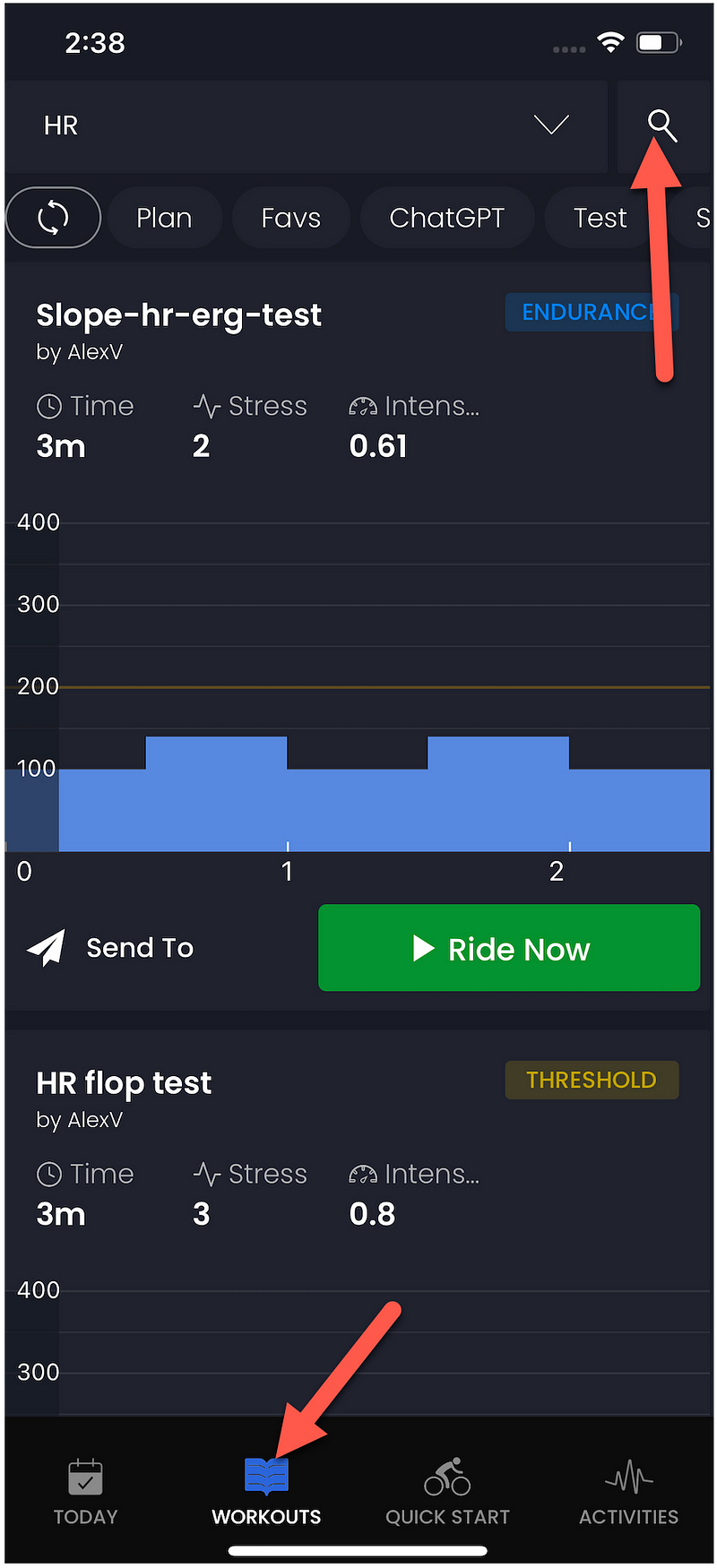Tap the sync refresh chip

[53, 218]
